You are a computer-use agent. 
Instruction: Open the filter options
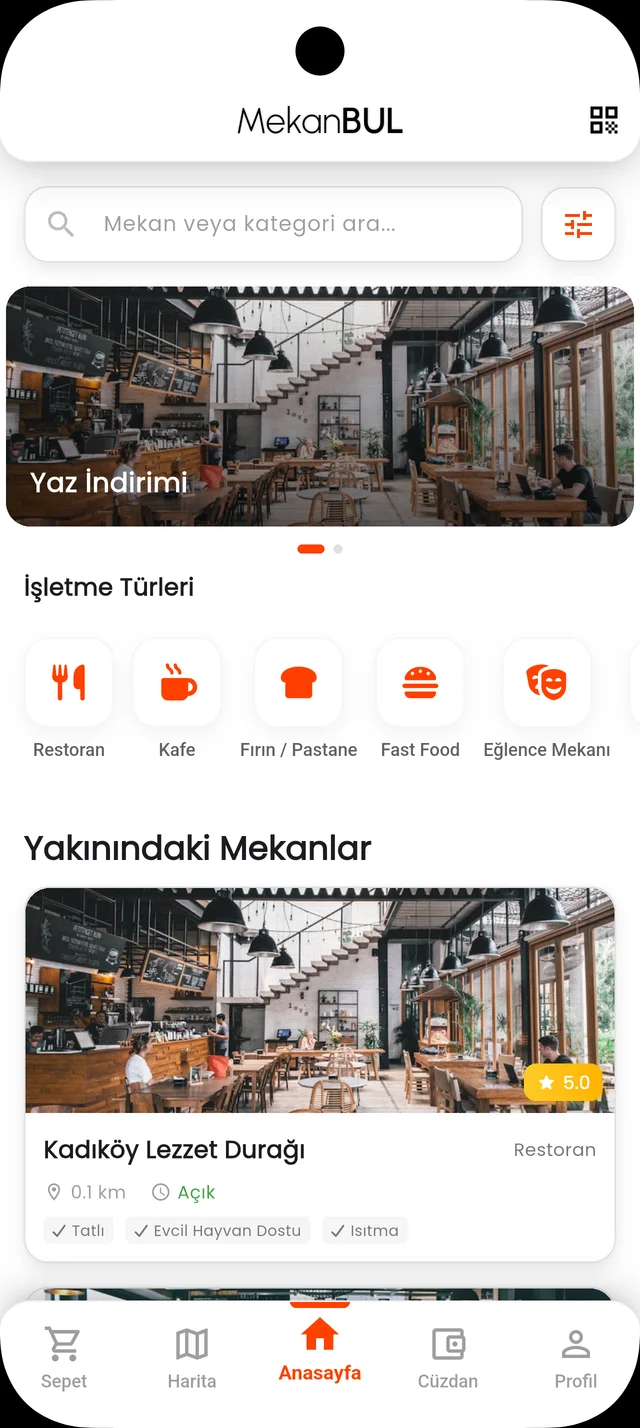(x=578, y=224)
